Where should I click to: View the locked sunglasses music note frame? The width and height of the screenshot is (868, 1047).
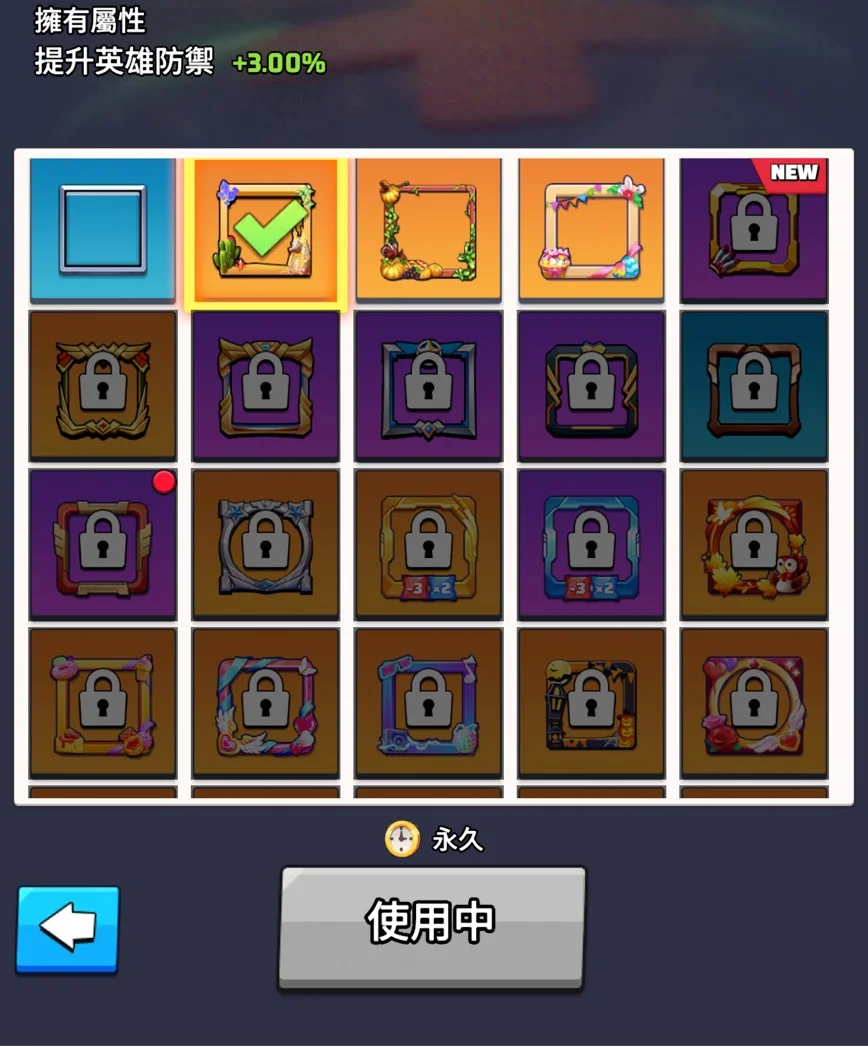click(x=428, y=703)
